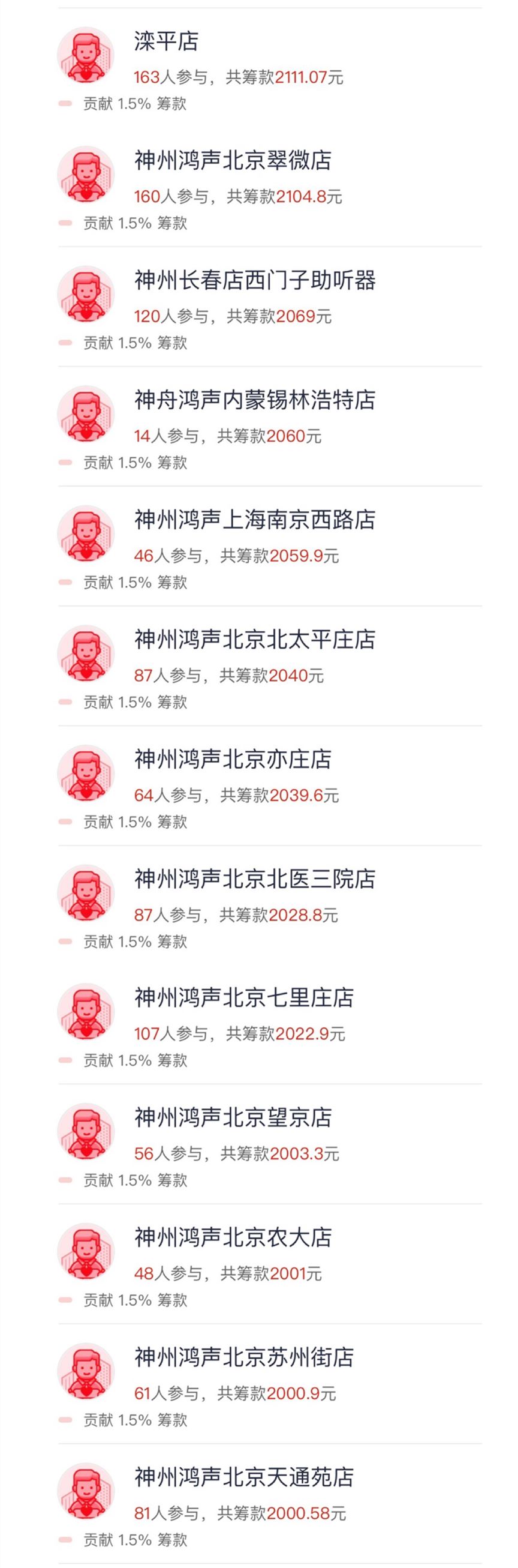
Task: Open 神州鸿声北京亦庄店 fundraising team
Action: pos(233,760)
